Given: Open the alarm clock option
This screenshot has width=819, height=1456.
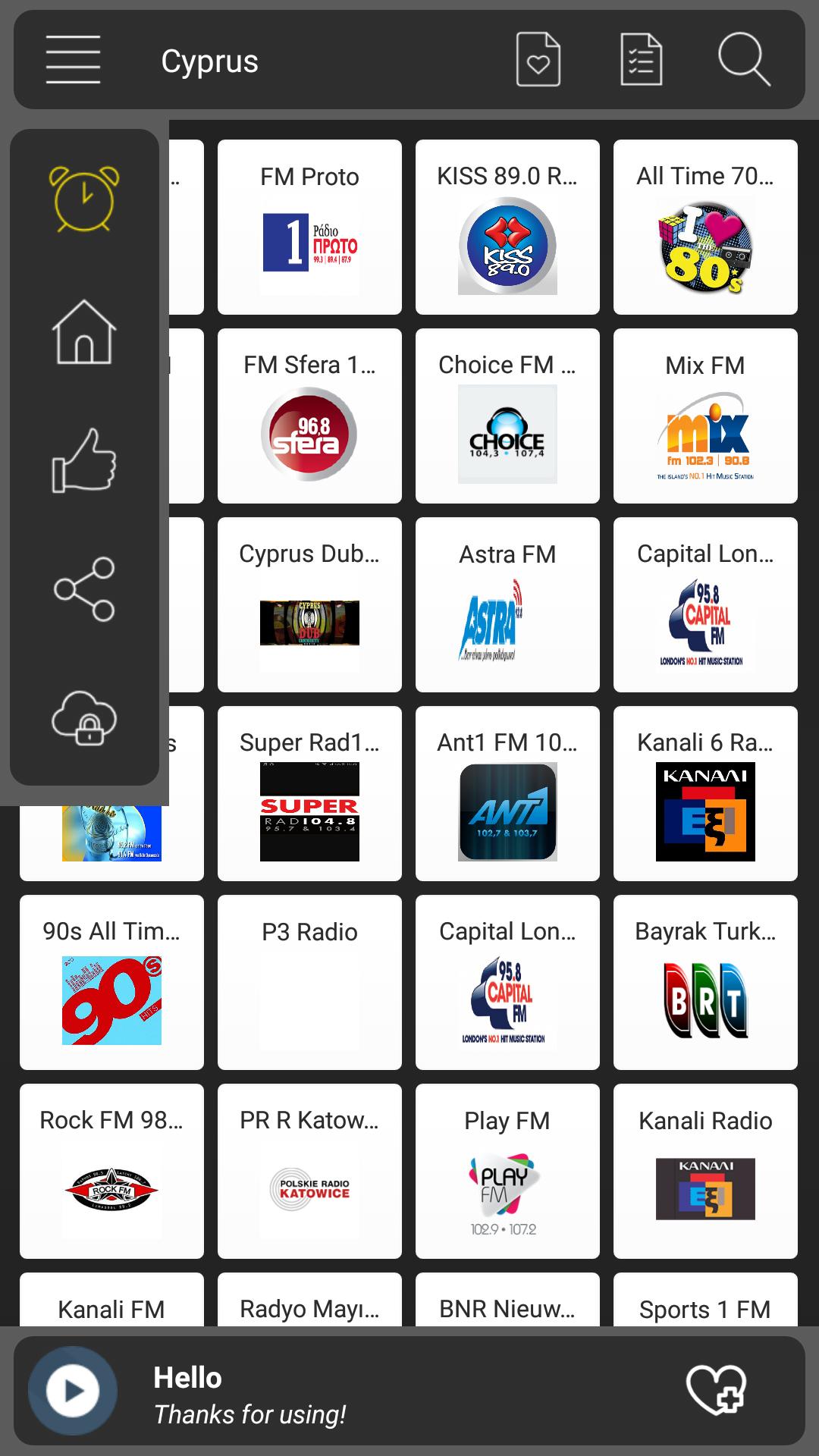Looking at the screenshot, I should (x=84, y=199).
